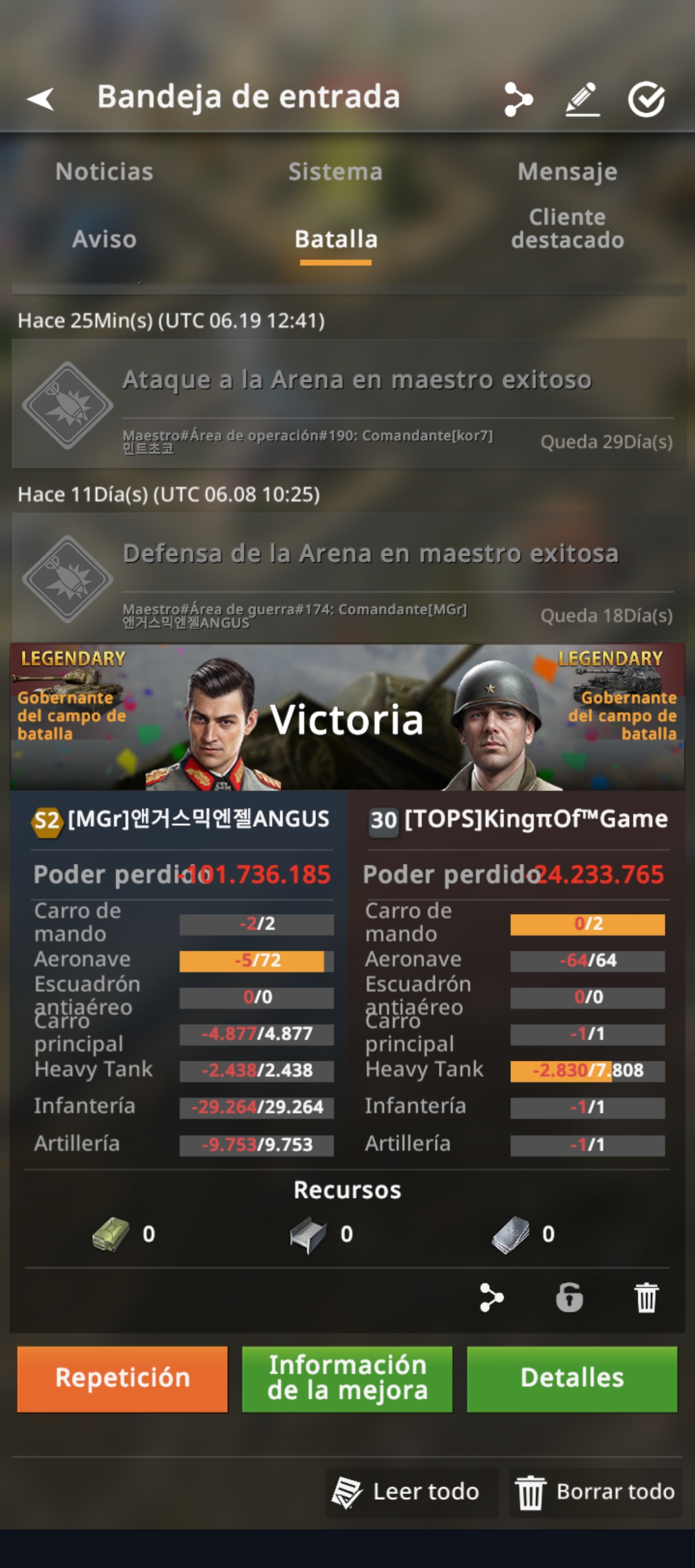Delete this battle report with trash icon

pyautogui.click(x=646, y=1297)
